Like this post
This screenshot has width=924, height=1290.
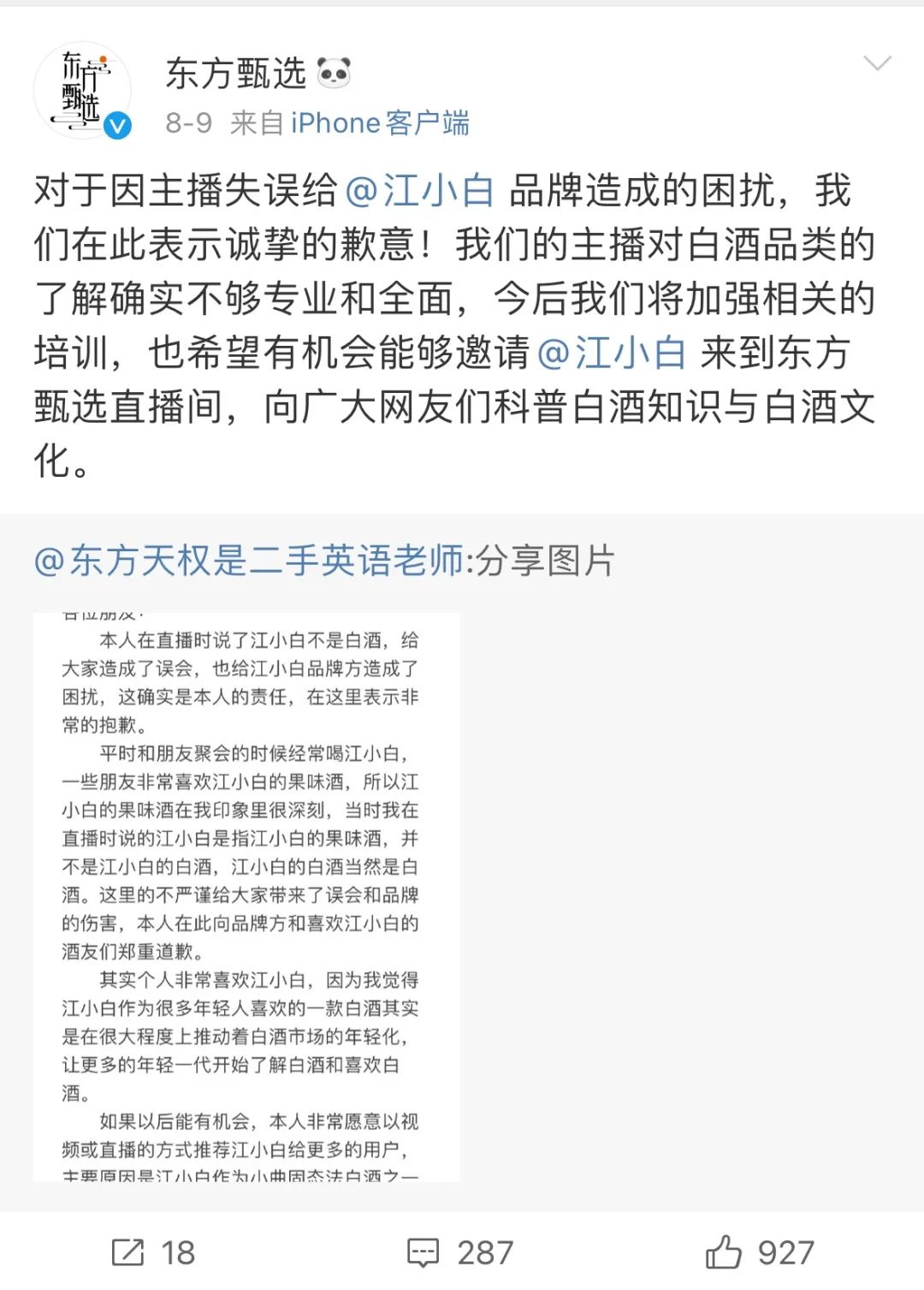pos(759,1252)
